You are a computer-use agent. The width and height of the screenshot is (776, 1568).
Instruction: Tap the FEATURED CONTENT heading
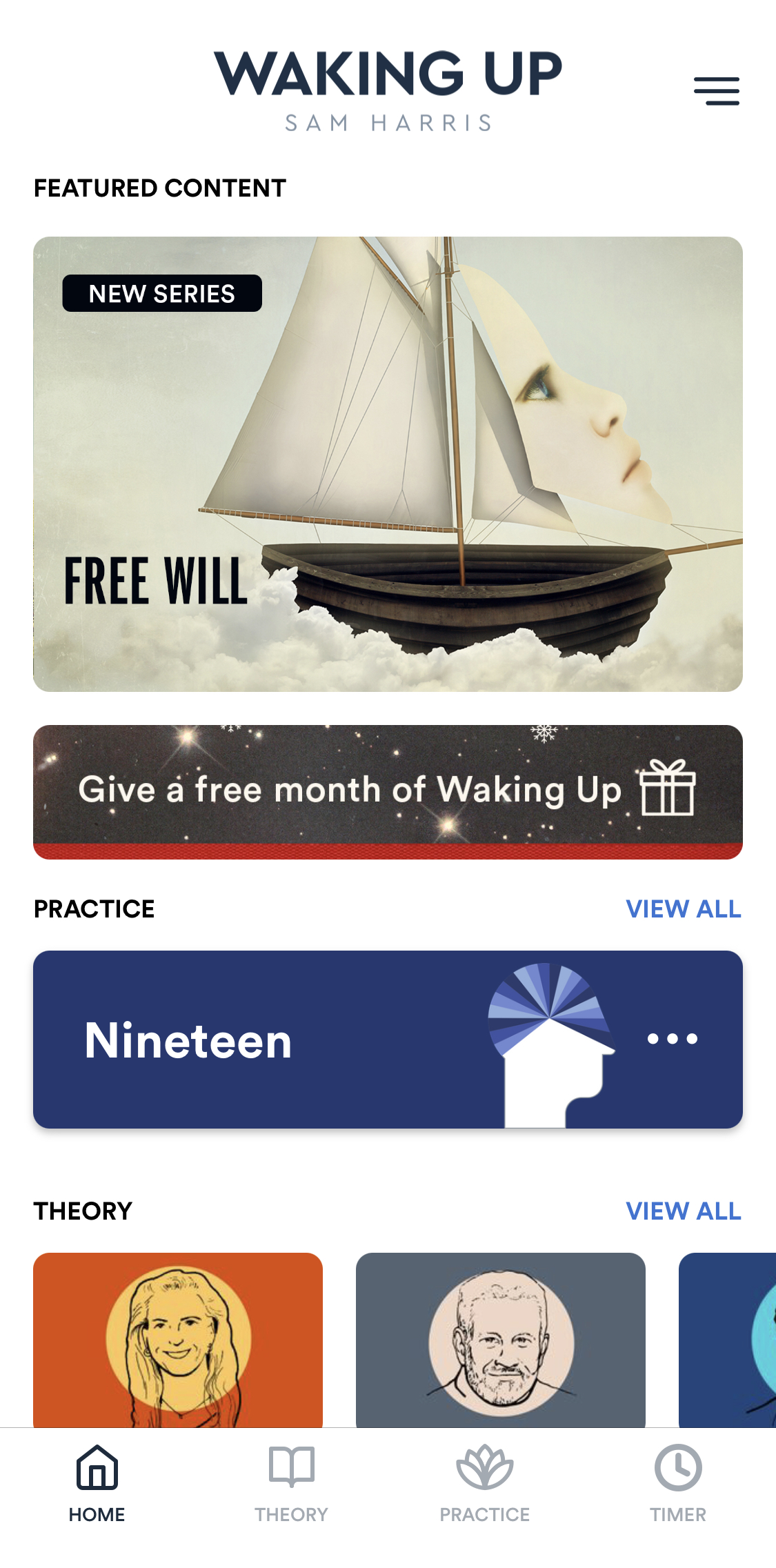[x=160, y=187]
